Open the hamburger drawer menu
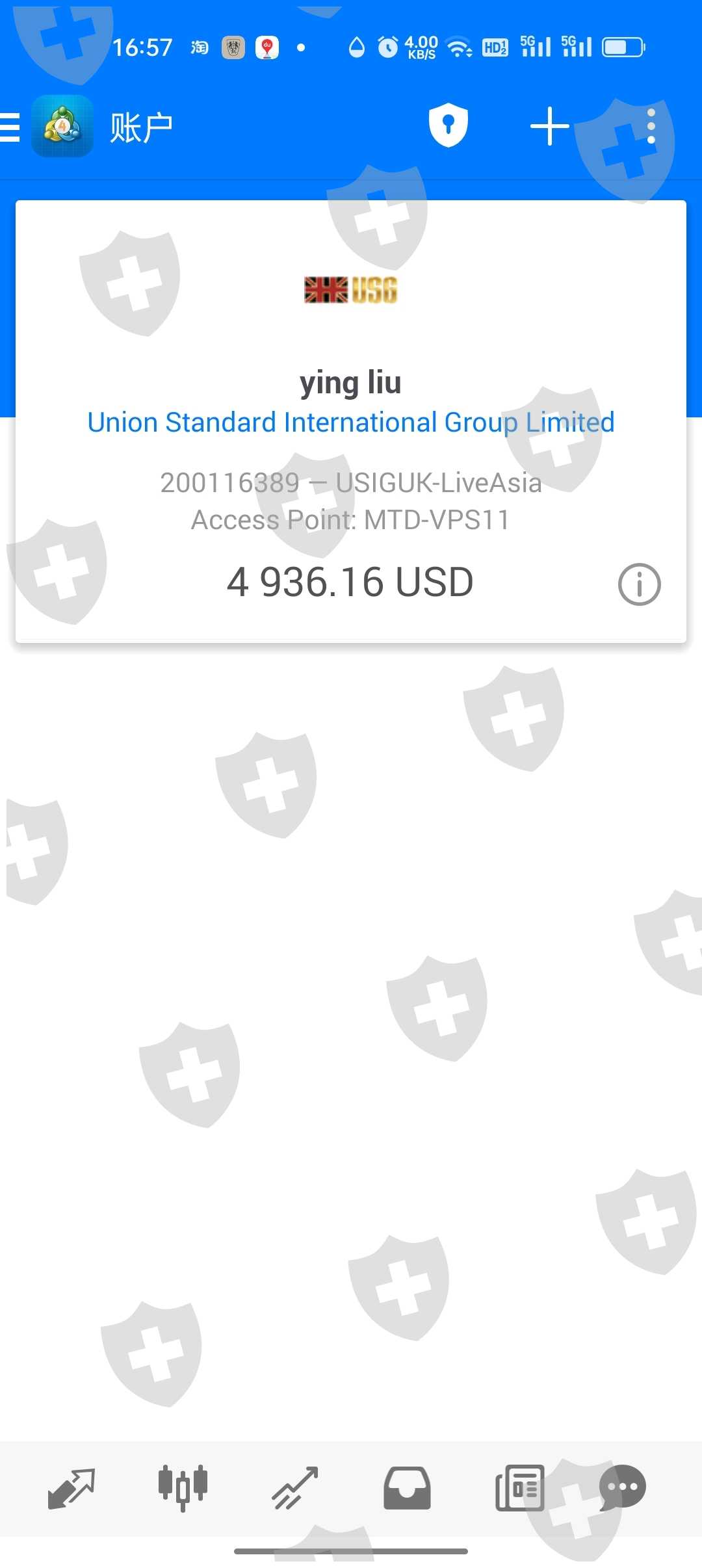 click(x=10, y=127)
